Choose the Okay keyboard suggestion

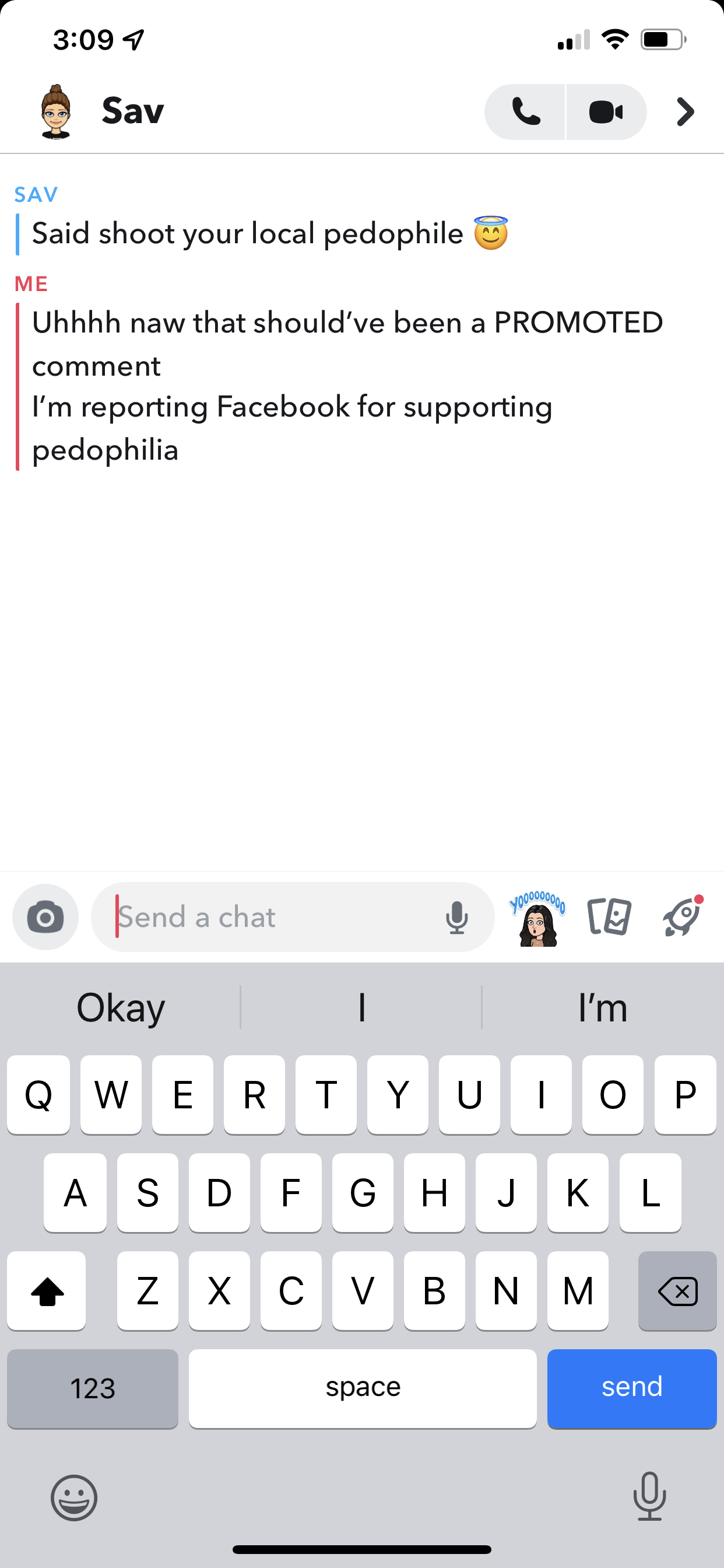[x=121, y=1008]
